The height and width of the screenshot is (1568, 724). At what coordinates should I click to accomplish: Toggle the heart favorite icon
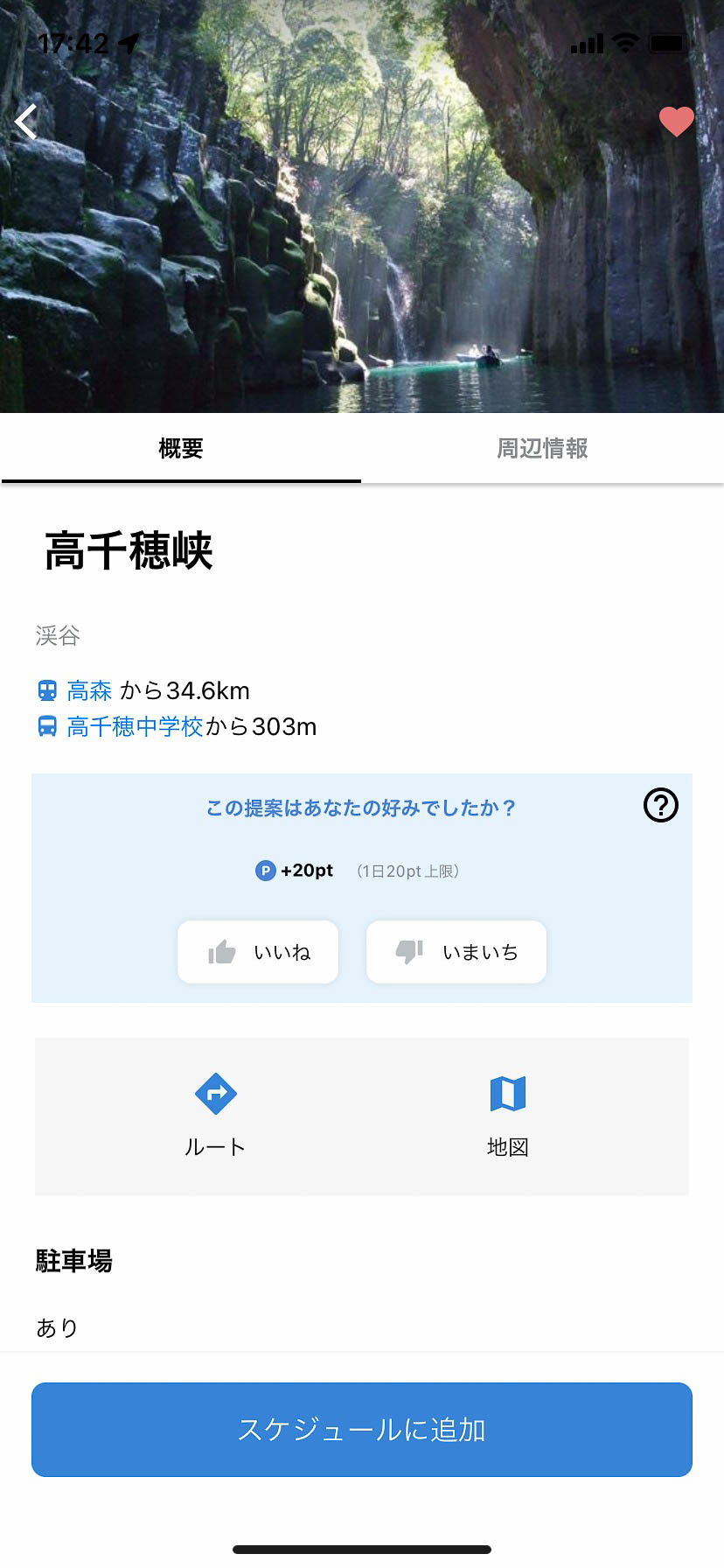[x=676, y=122]
